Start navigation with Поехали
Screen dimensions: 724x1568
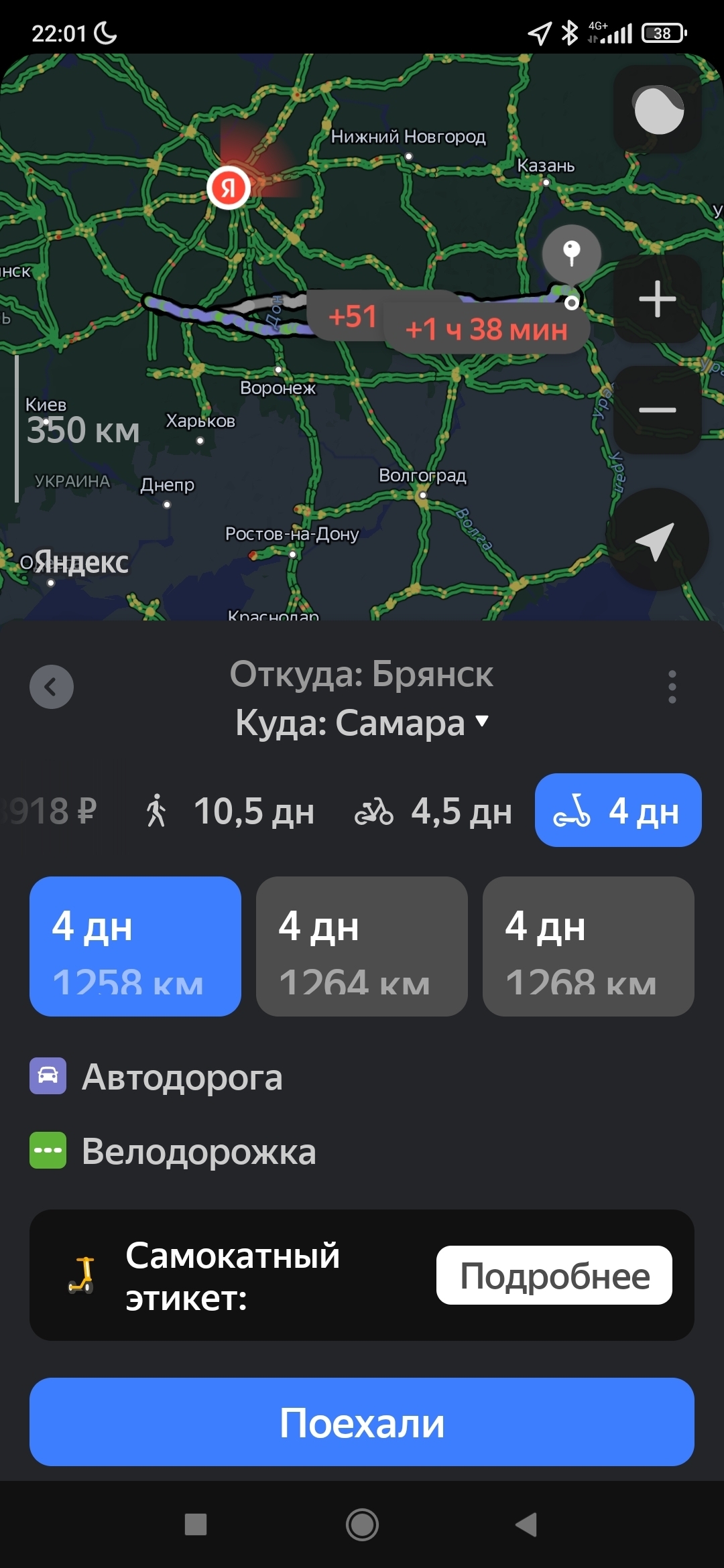[362, 1422]
